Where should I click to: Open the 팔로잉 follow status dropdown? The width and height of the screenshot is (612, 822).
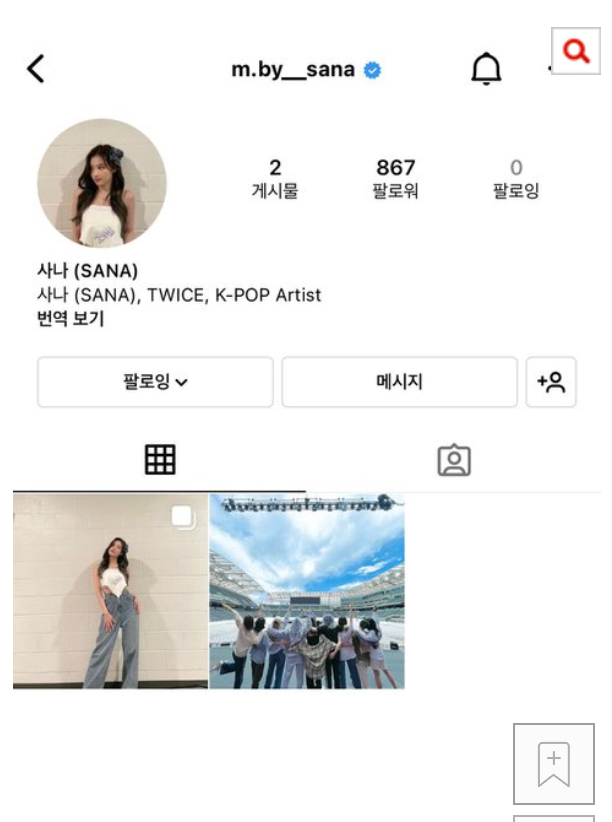[155, 382]
